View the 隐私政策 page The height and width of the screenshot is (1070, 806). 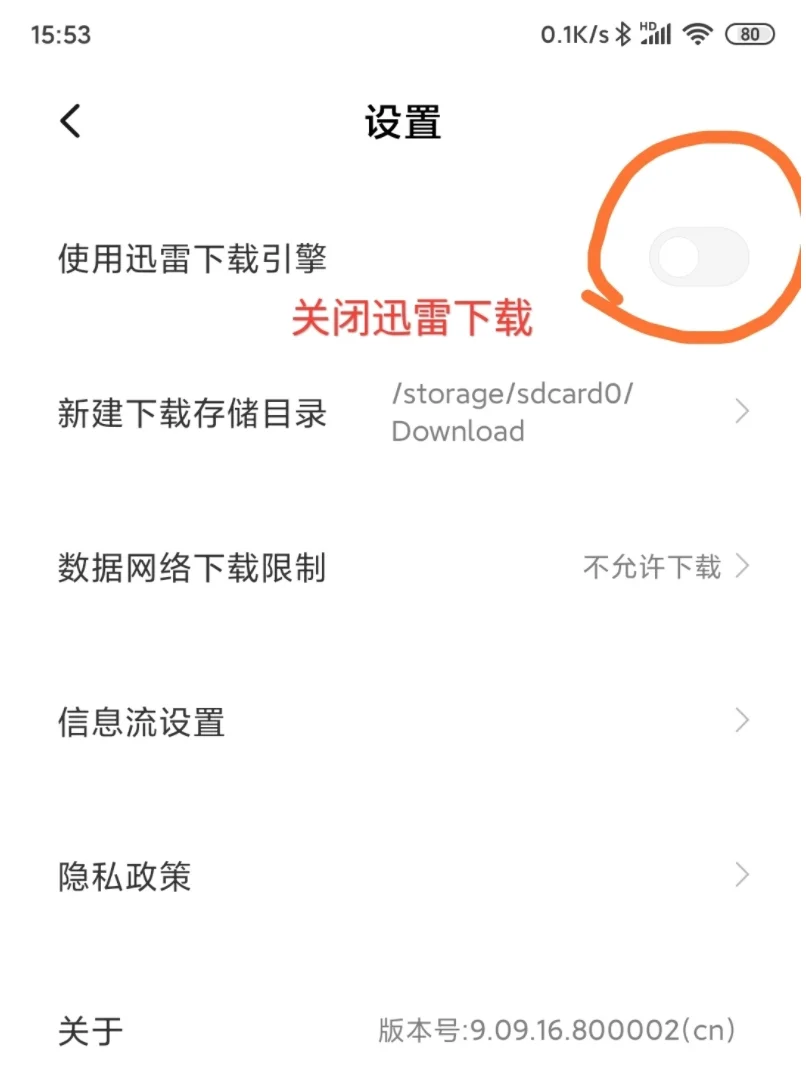point(402,876)
